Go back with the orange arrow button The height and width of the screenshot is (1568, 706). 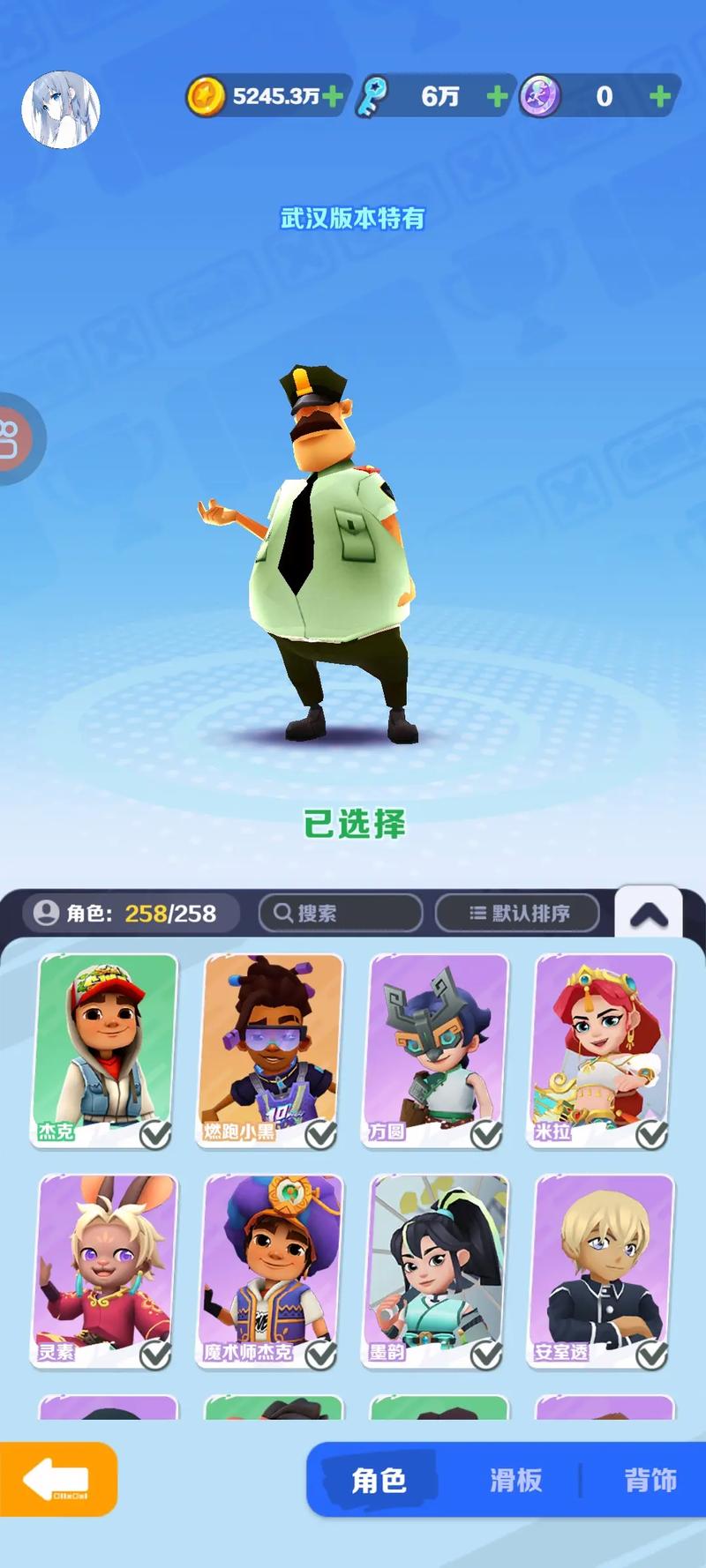click(57, 1479)
